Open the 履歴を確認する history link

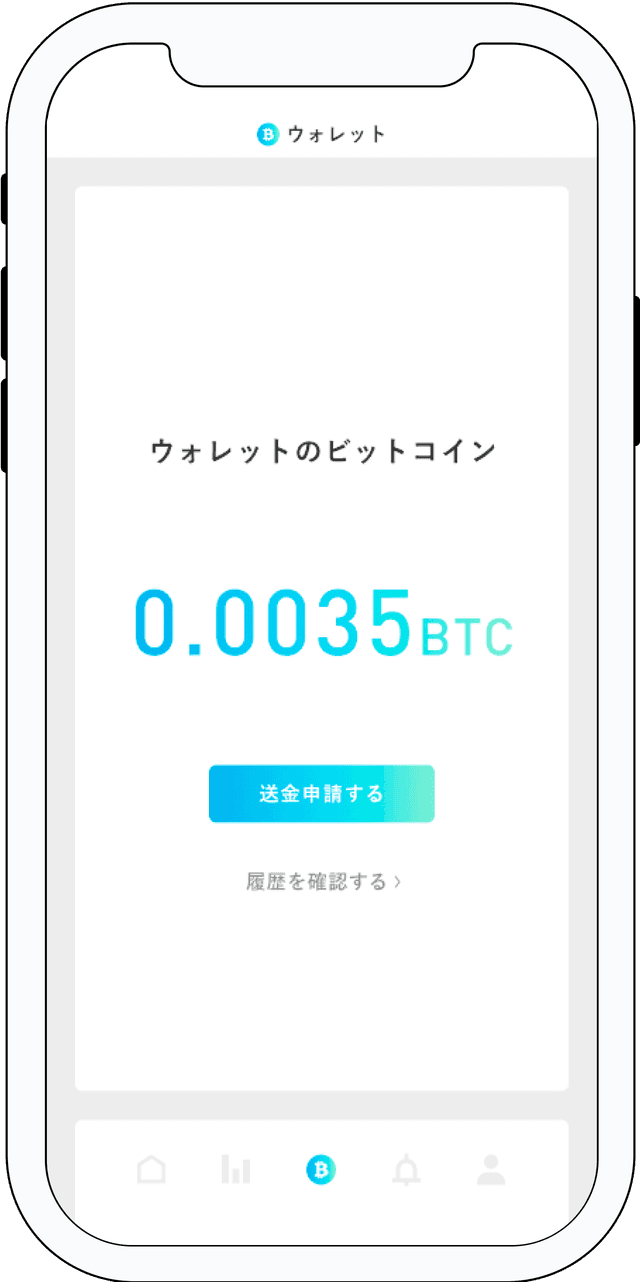coord(323,881)
